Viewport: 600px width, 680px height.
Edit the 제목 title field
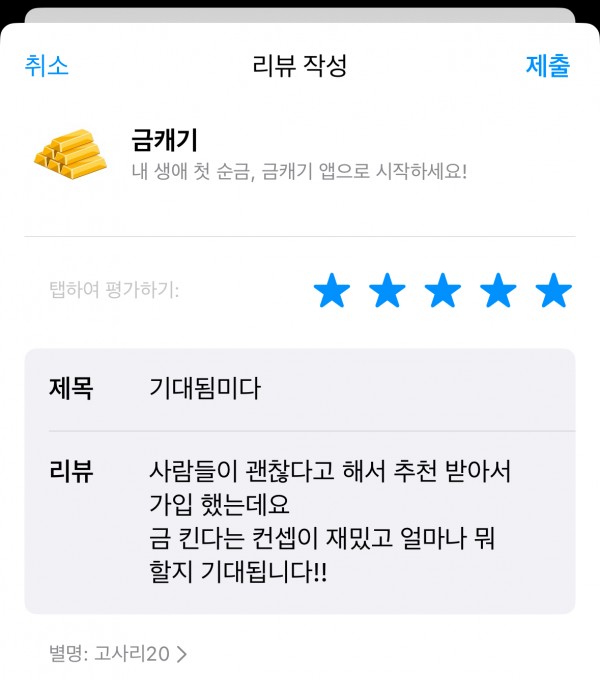[350, 389]
